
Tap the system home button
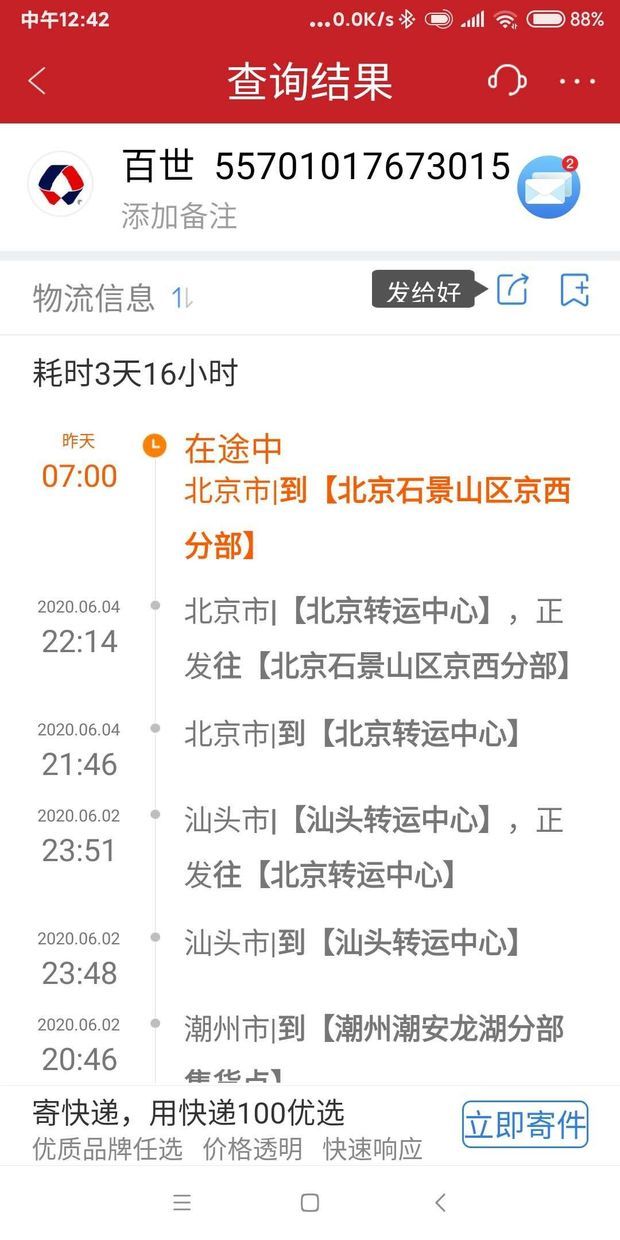click(x=310, y=1203)
